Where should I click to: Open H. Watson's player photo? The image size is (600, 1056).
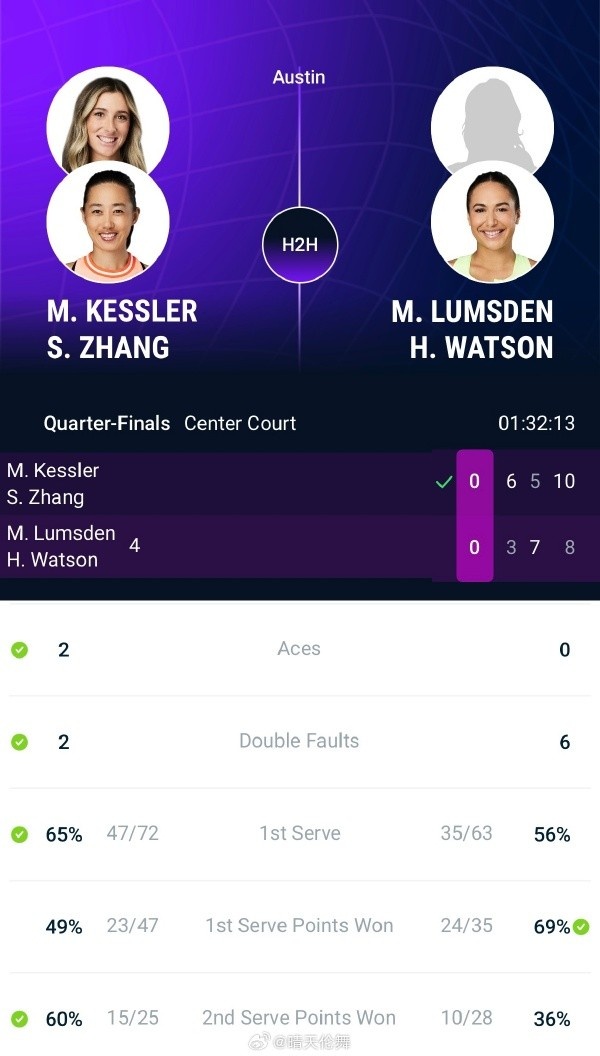click(492, 225)
